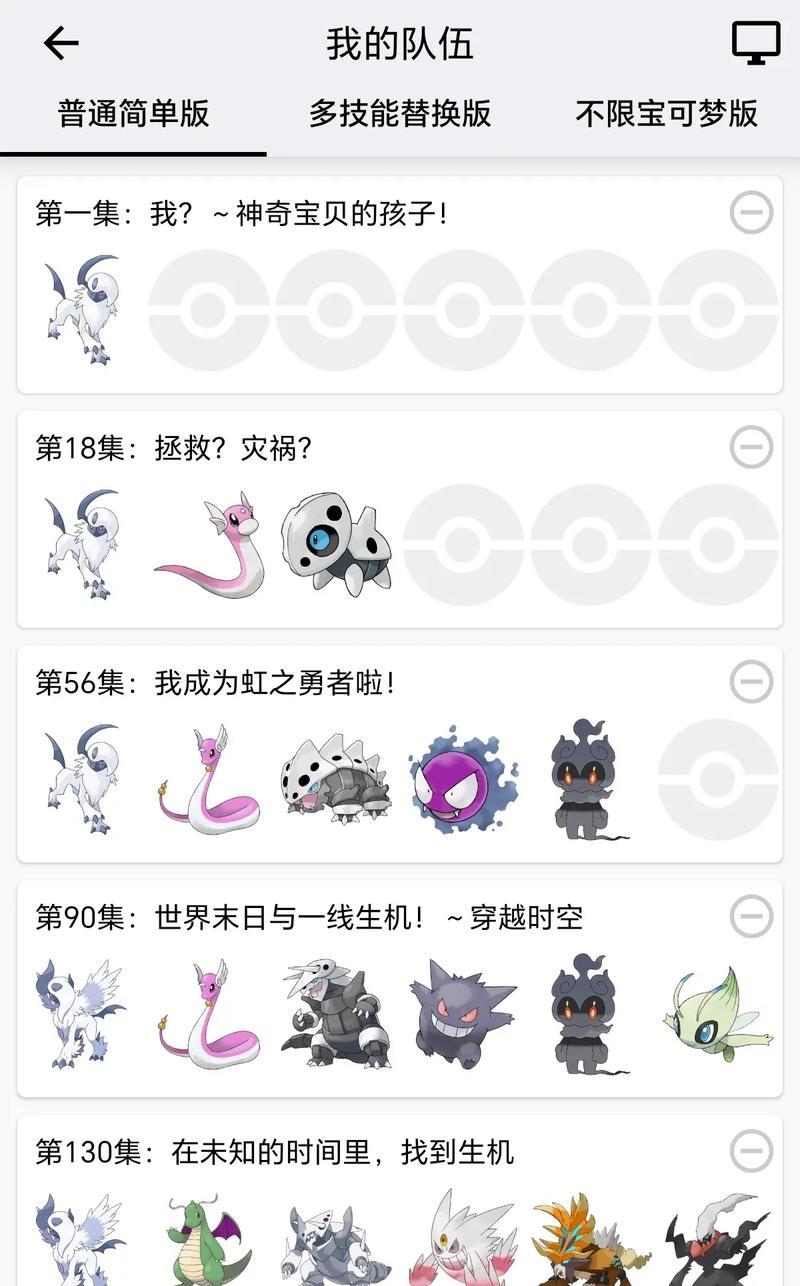Remove the 第56集 team card

click(751, 682)
